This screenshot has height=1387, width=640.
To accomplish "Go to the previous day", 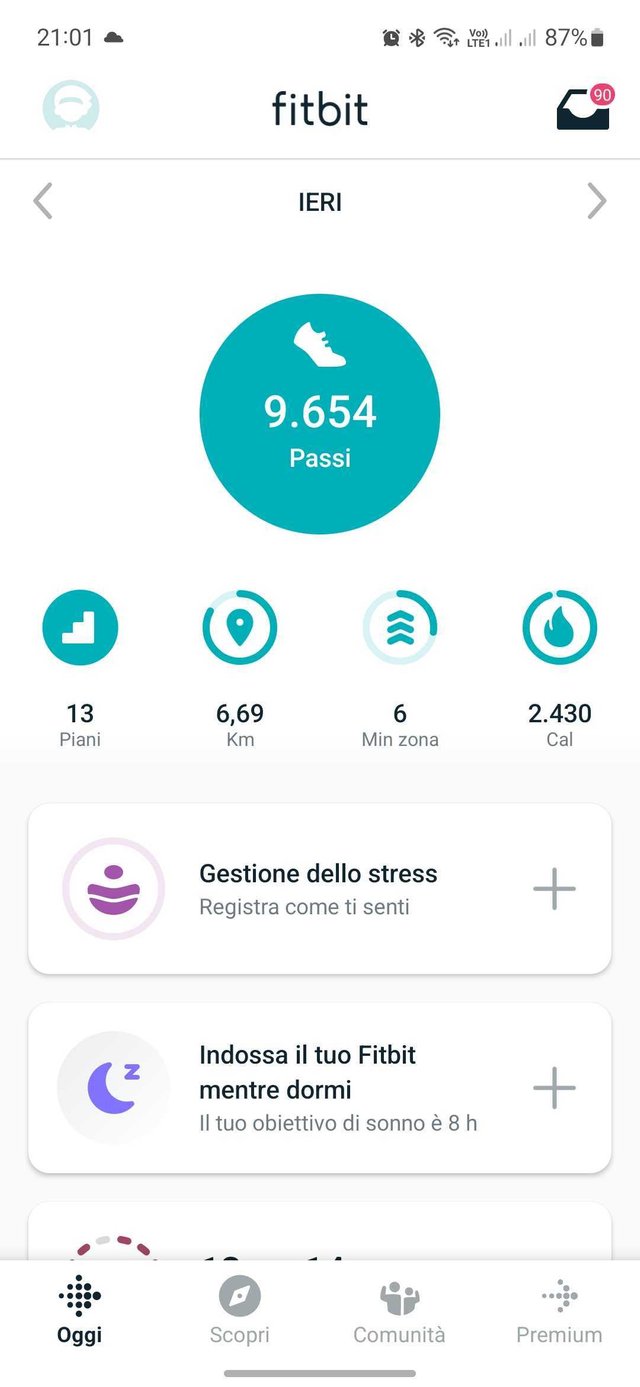I will [x=43, y=201].
